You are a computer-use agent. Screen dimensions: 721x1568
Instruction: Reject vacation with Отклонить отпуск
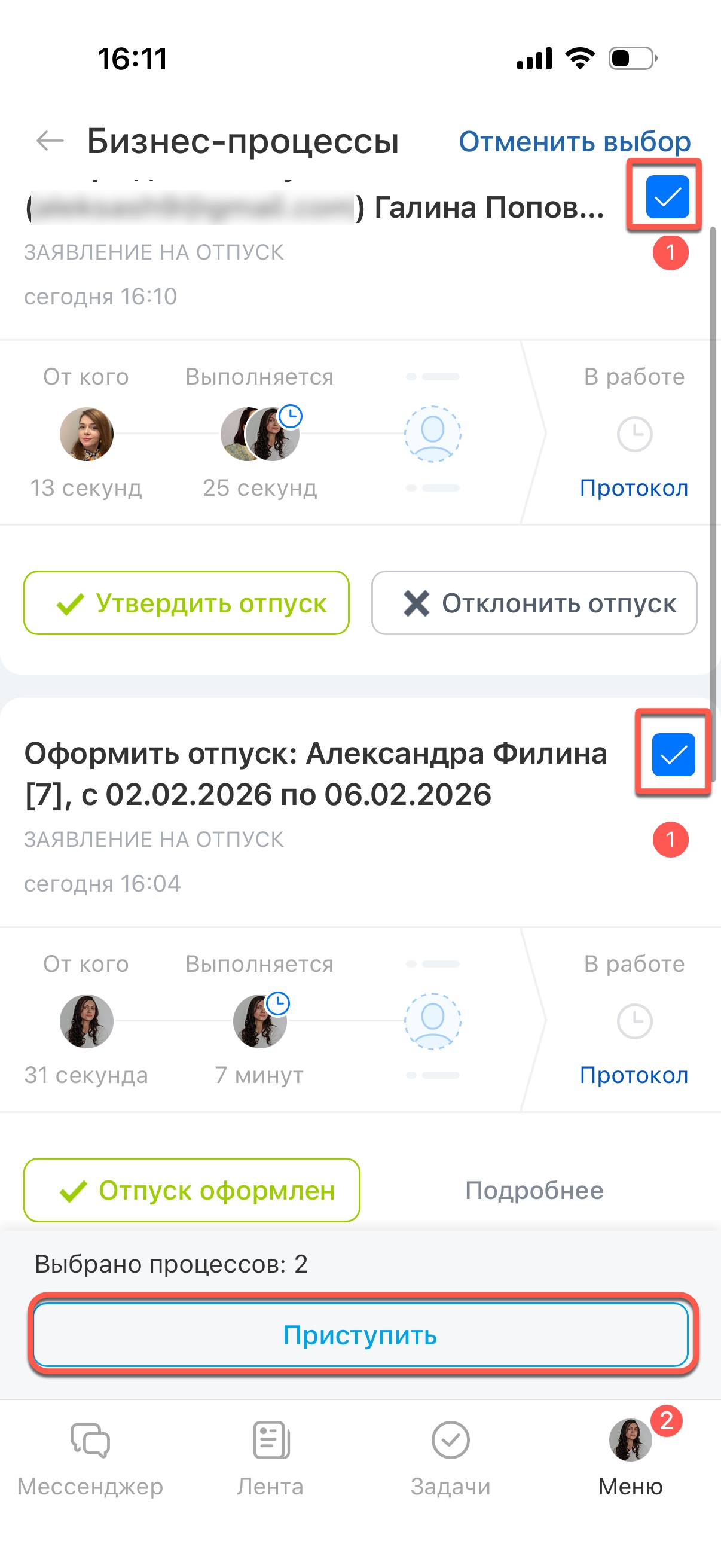(x=534, y=603)
